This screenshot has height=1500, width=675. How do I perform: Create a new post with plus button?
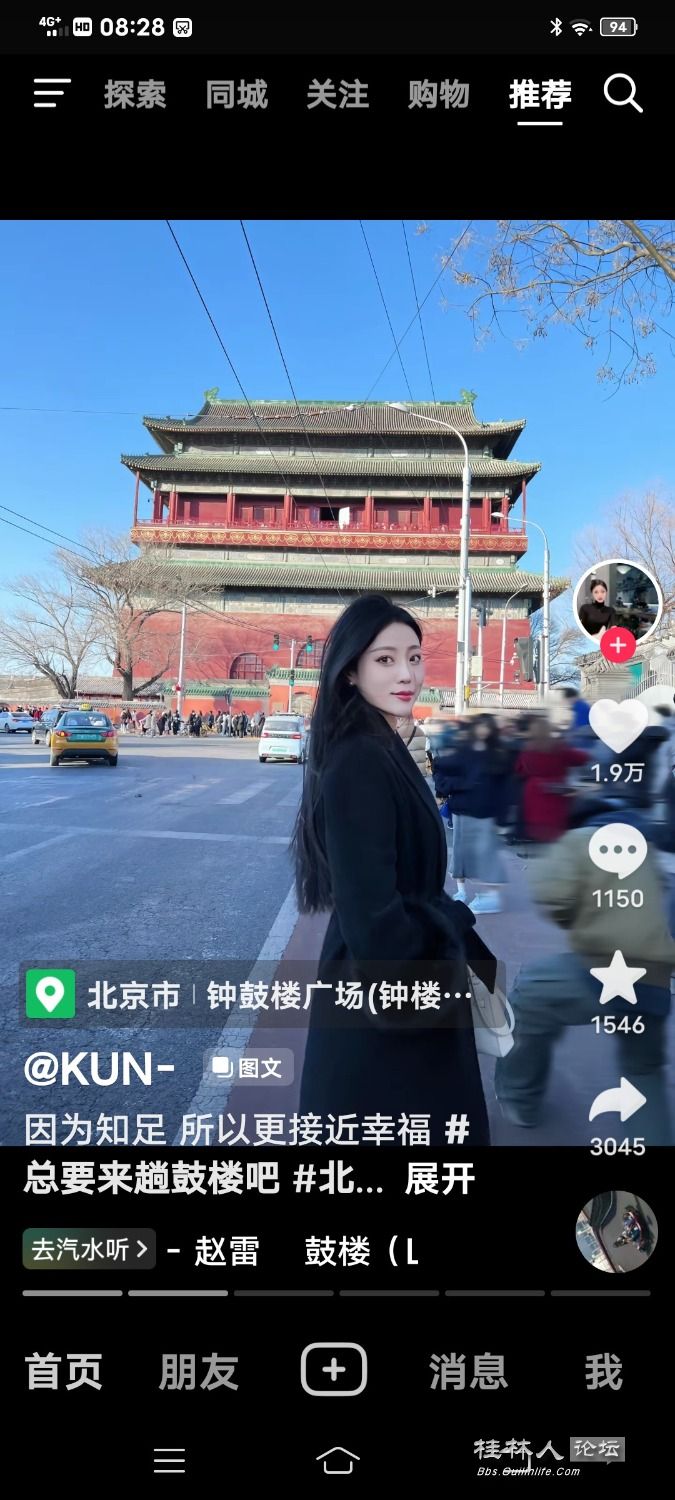pos(334,1370)
